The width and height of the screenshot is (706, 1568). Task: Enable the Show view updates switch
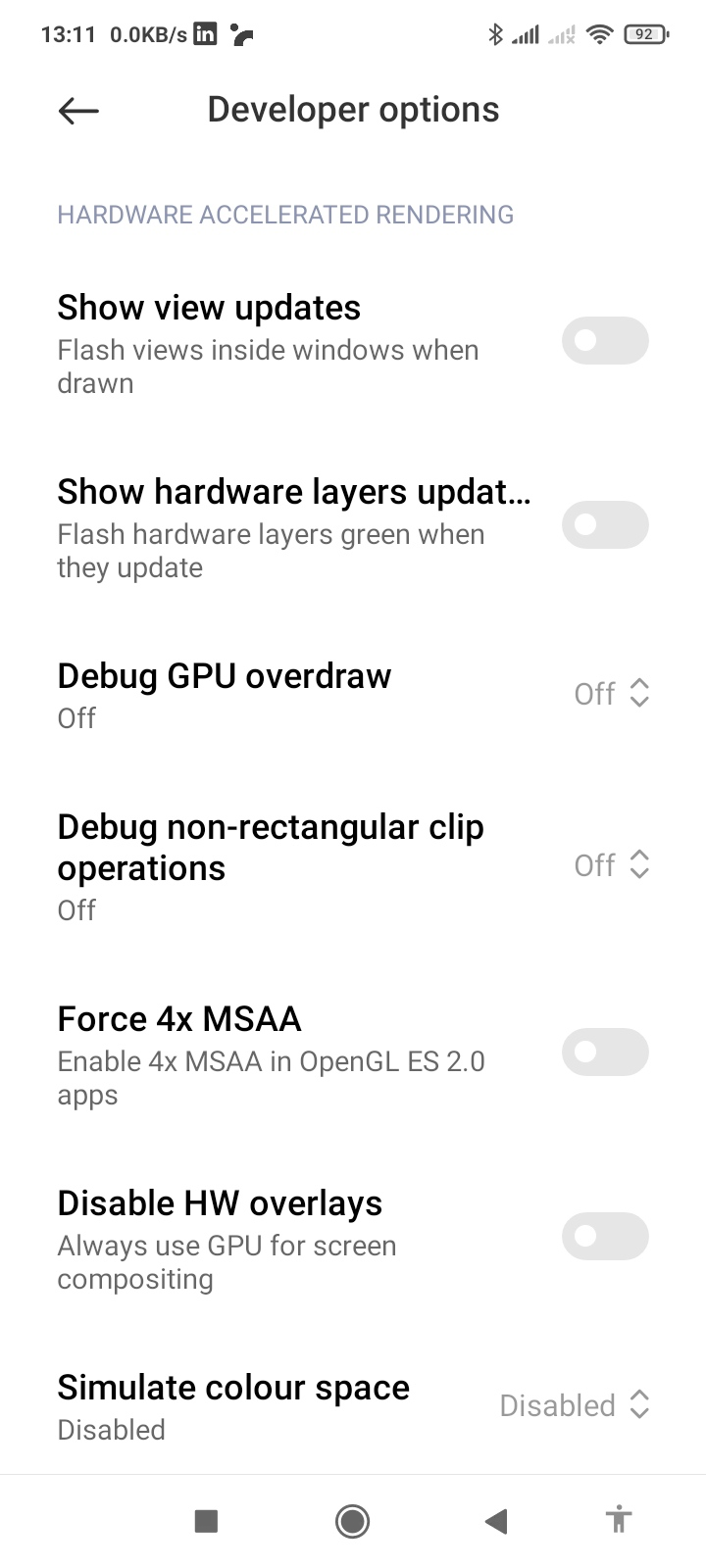[x=604, y=341]
